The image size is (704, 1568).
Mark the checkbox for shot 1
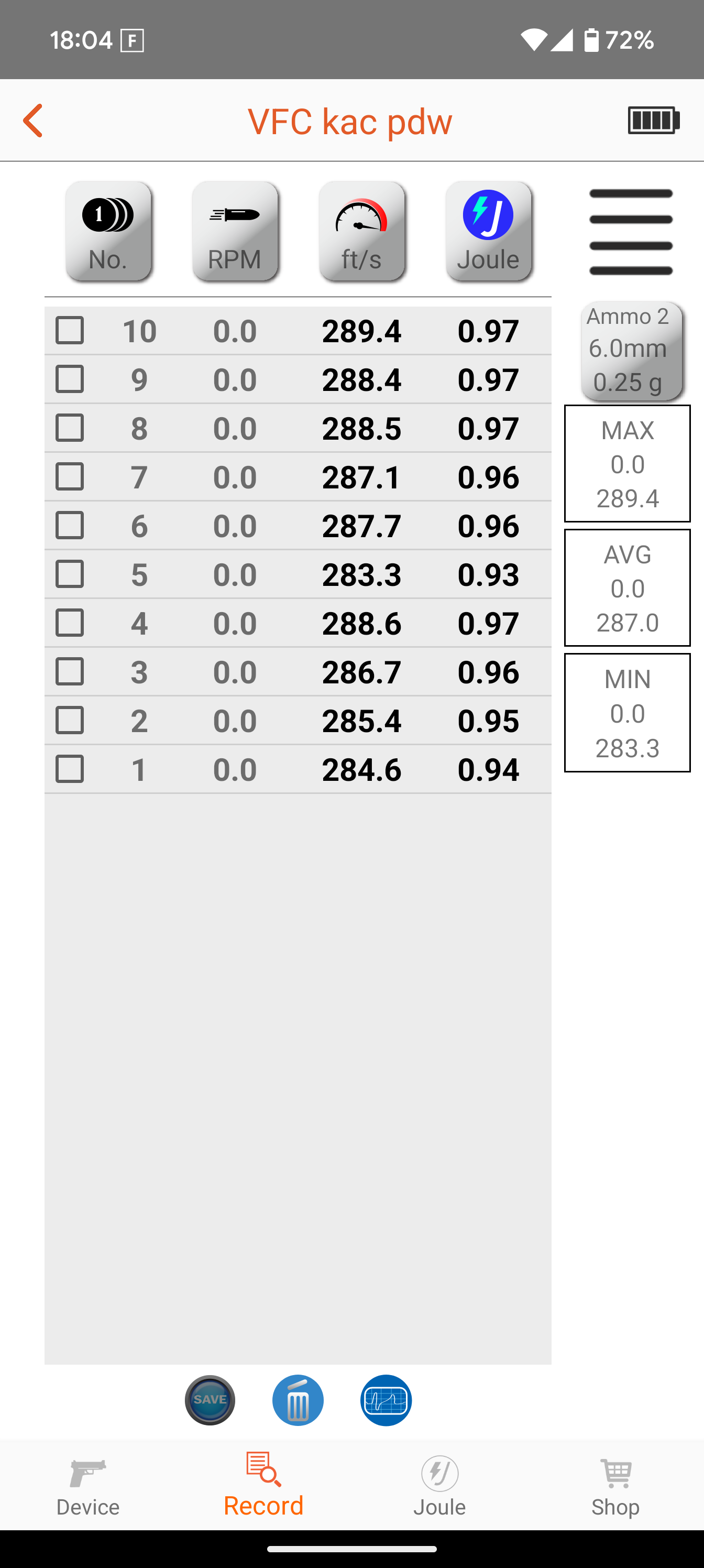coord(70,769)
